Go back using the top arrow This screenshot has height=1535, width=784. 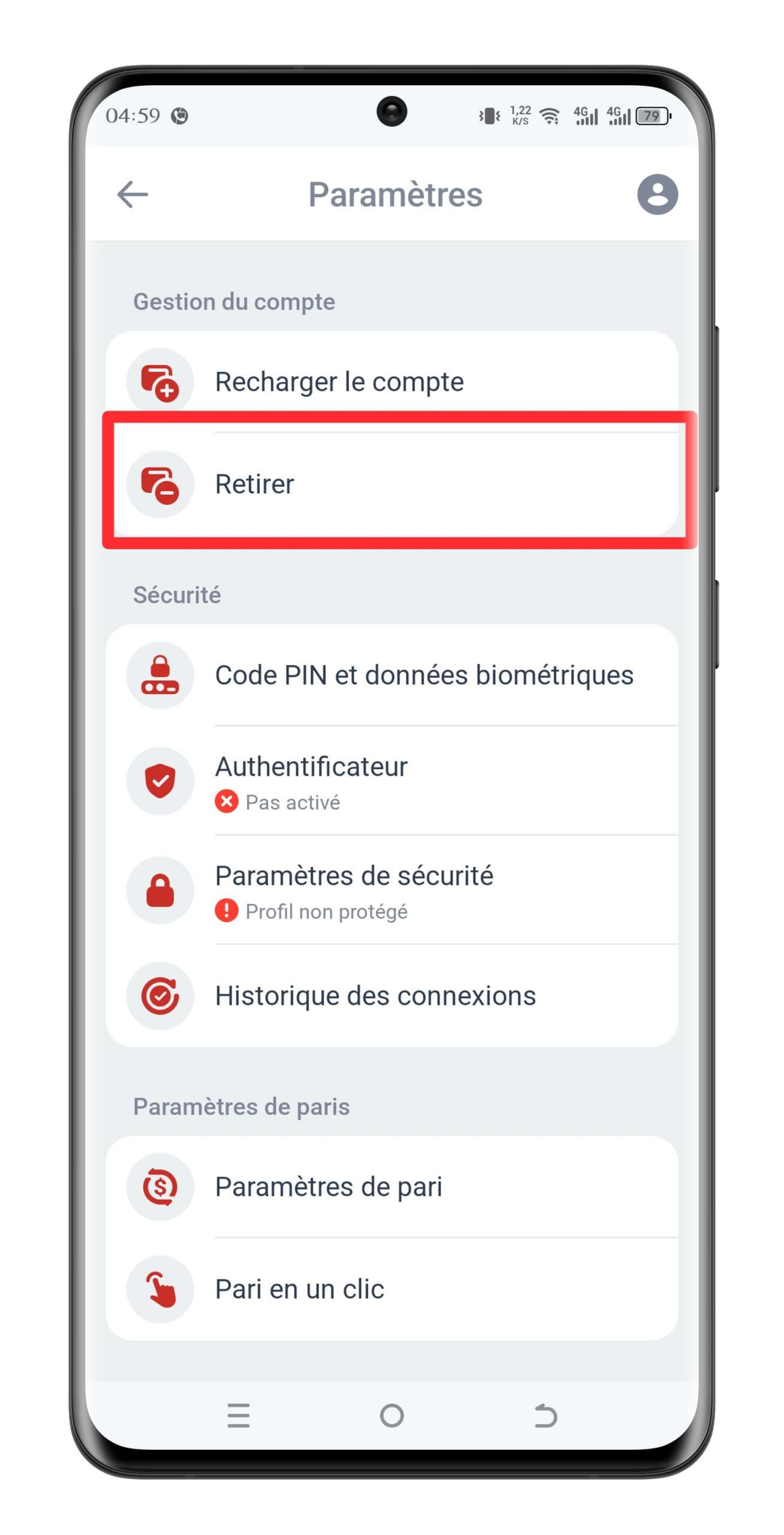(x=132, y=195)
